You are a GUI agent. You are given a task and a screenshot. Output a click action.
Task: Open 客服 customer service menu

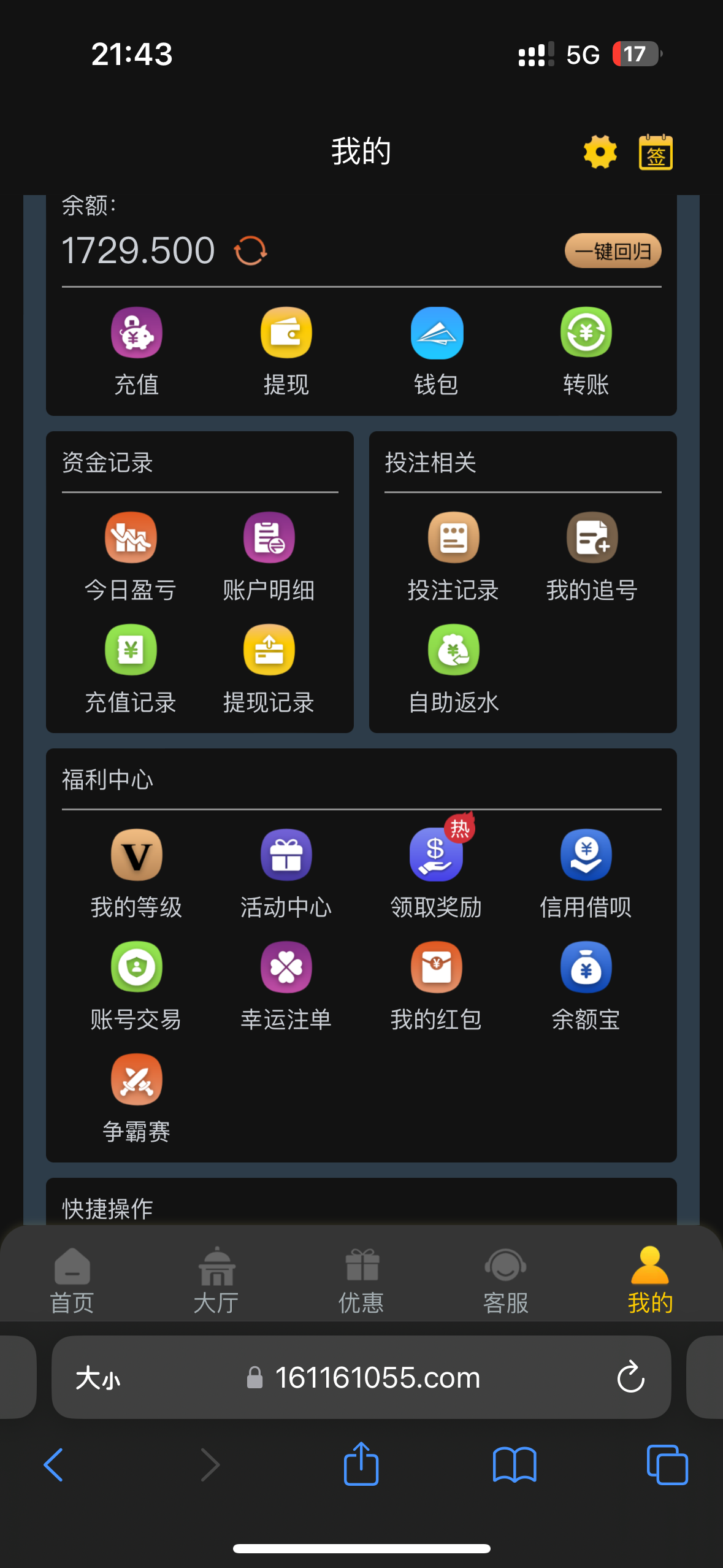coord(505,1276)
